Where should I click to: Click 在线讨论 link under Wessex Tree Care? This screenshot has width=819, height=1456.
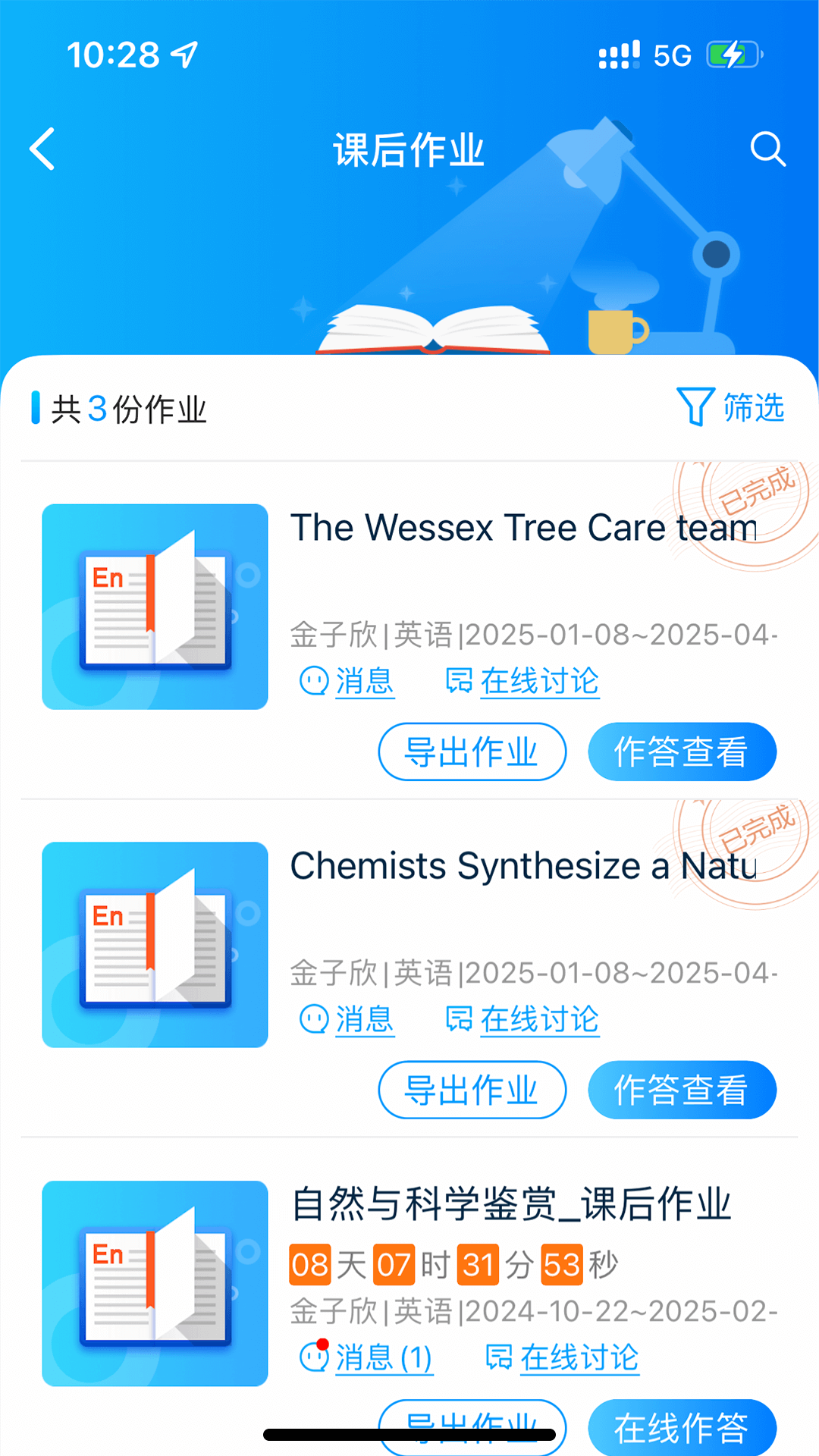539,681
